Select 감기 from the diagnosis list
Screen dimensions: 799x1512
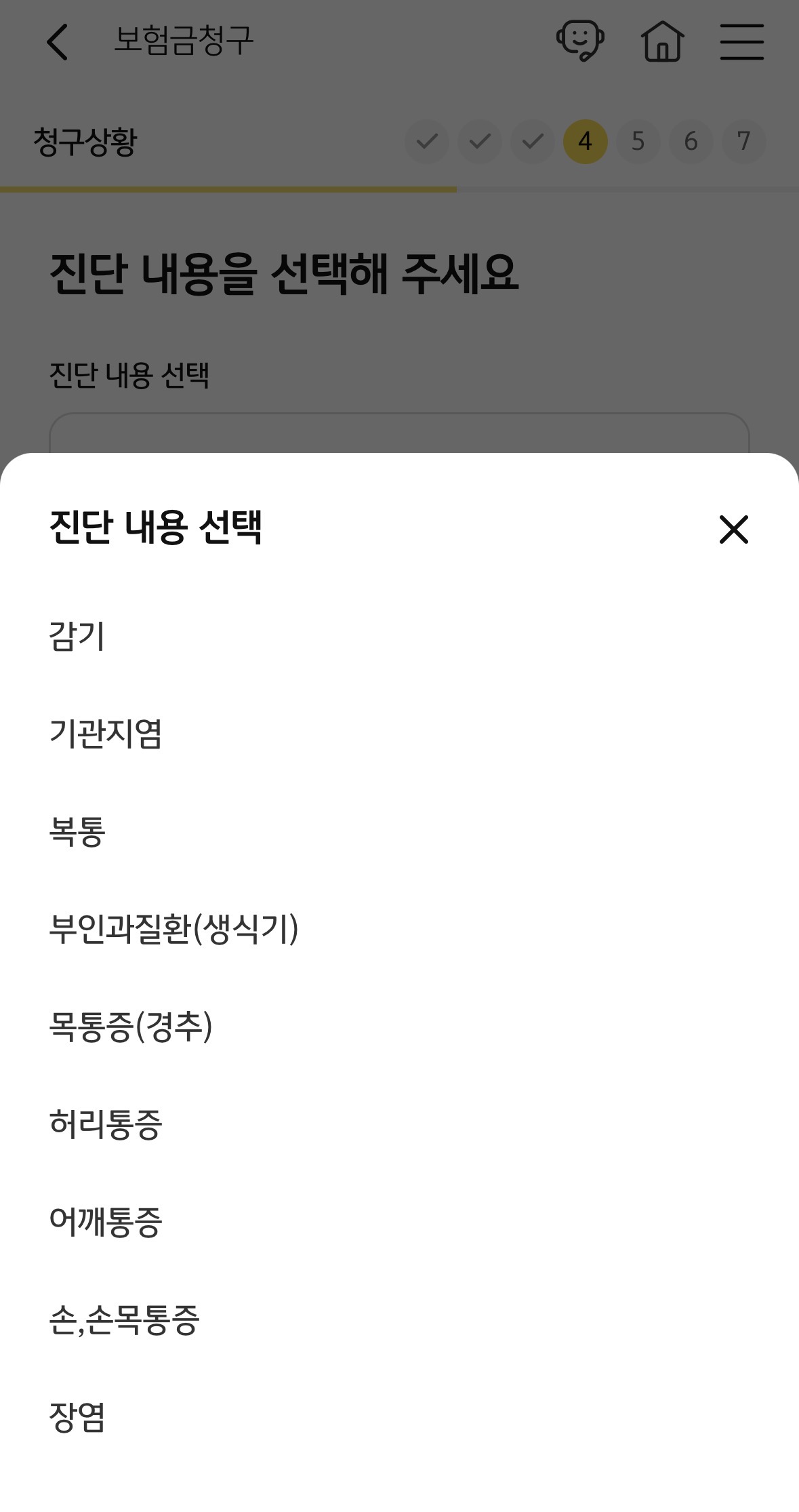pos(77,636)
